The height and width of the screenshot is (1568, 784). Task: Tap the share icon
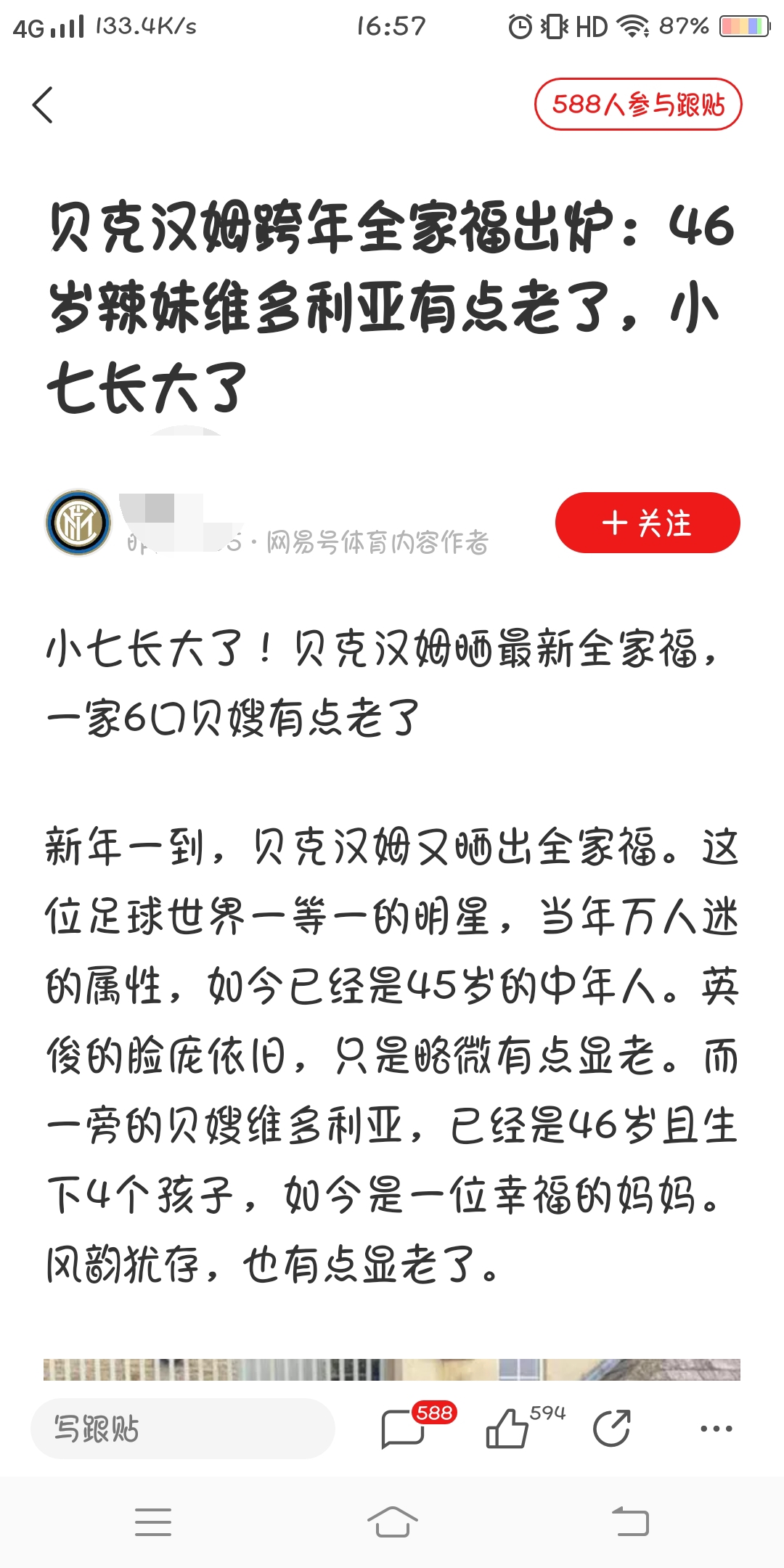tap(612, 1427)
